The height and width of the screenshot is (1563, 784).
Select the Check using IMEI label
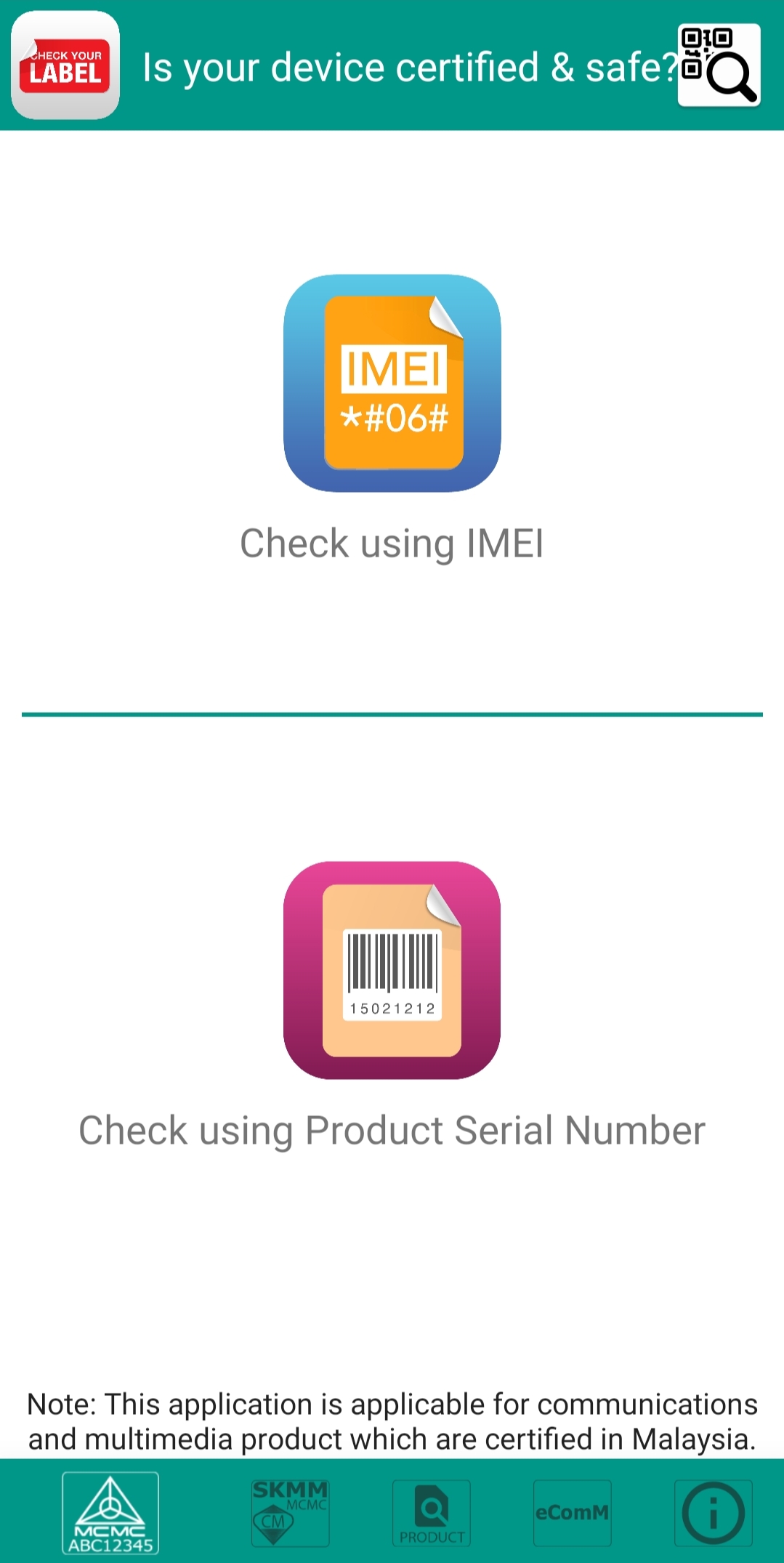point(392,543)
